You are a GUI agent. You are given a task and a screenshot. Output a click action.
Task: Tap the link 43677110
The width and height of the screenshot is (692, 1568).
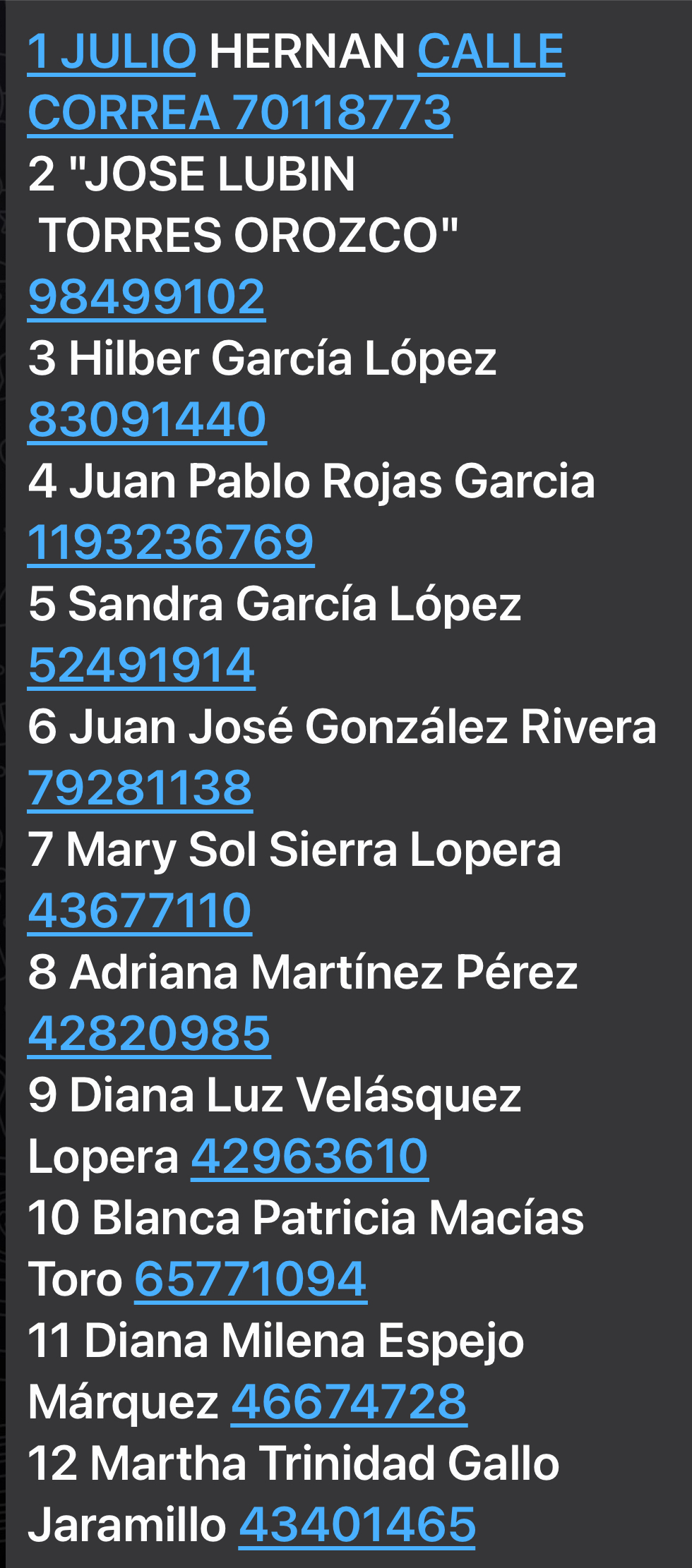(x=139, y=911)
